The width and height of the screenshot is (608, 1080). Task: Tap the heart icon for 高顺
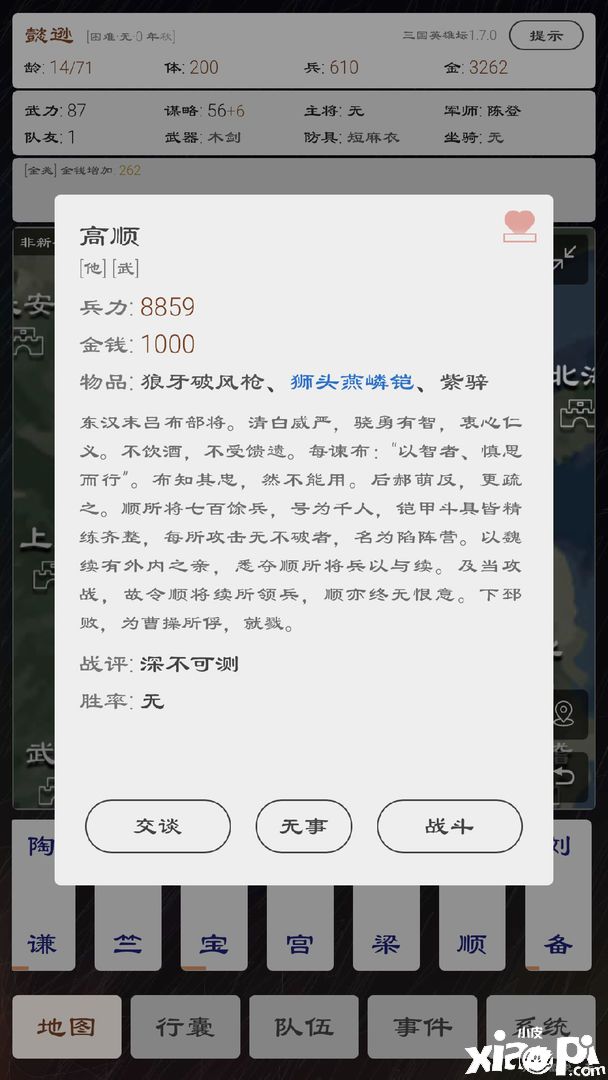point(519,225)
